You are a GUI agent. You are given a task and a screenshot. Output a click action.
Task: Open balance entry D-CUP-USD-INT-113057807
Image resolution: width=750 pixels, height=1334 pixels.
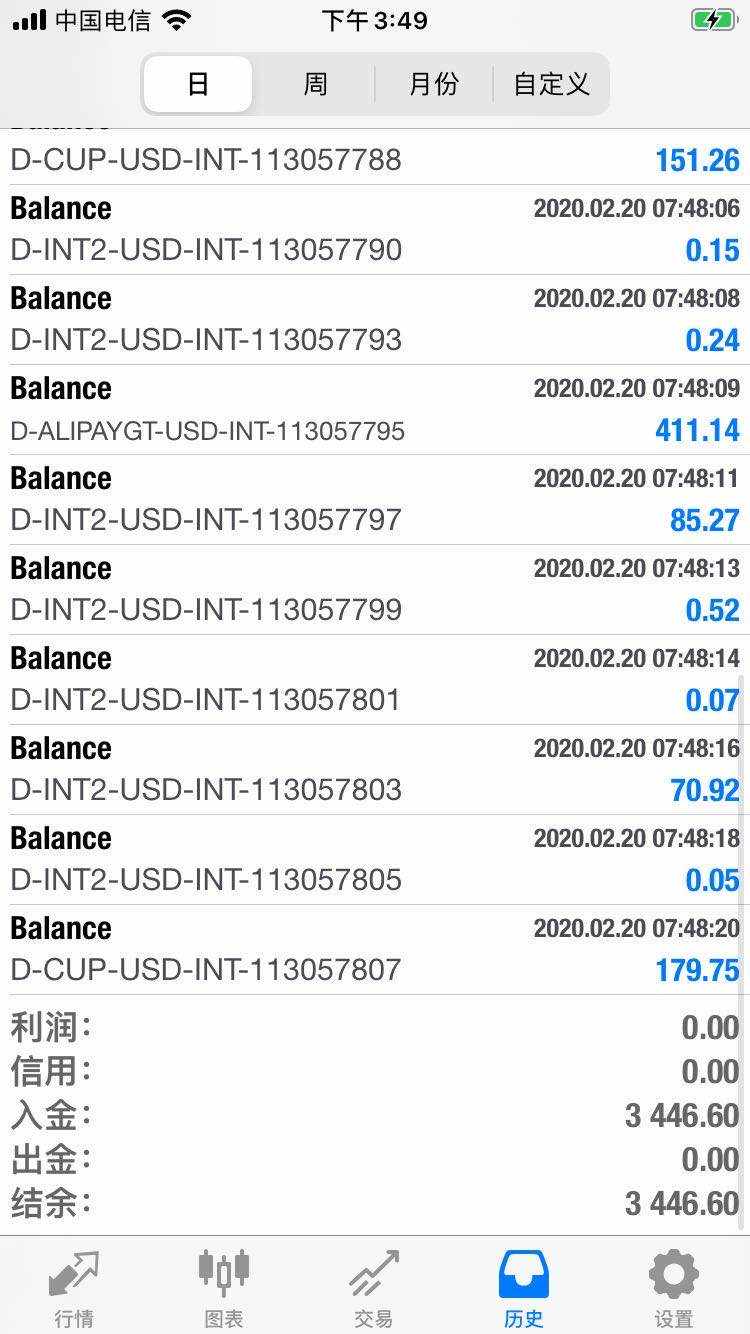[375, 950]
